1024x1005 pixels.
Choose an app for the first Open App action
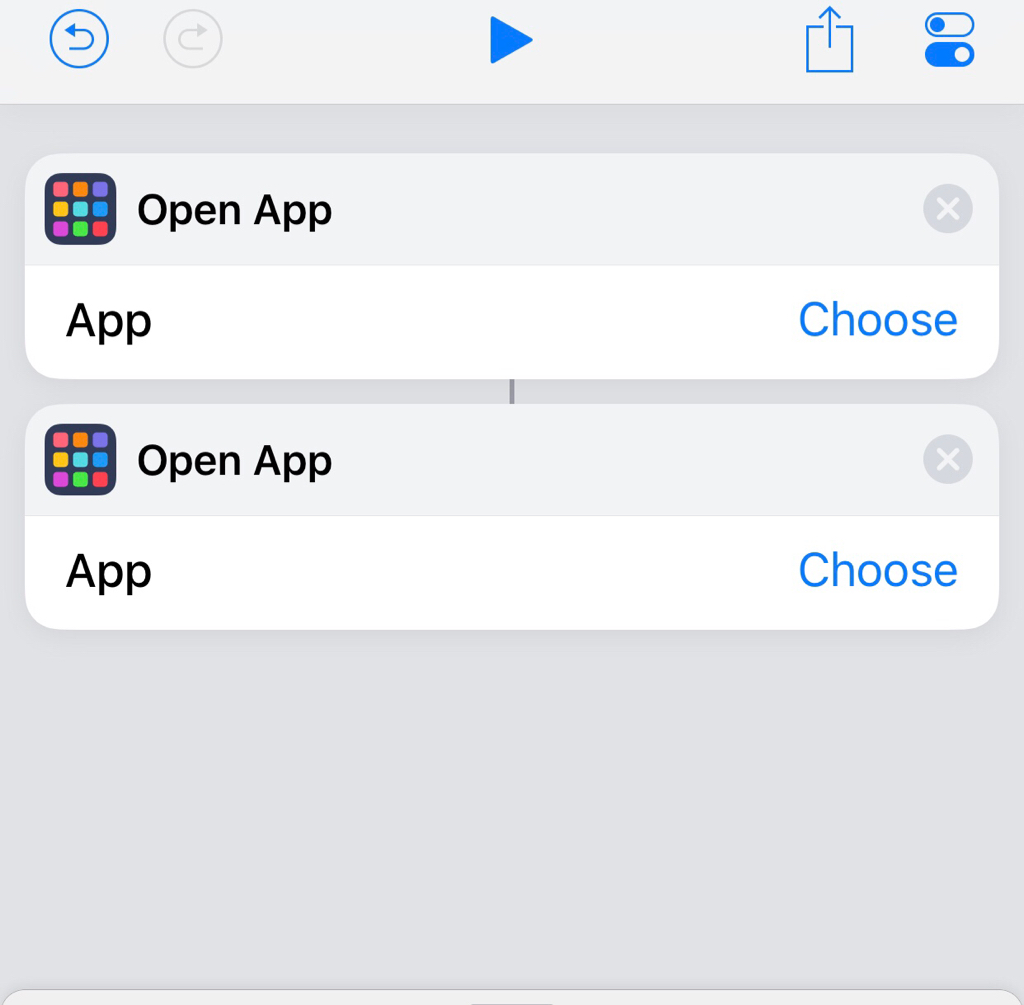[x=877, y=320]
